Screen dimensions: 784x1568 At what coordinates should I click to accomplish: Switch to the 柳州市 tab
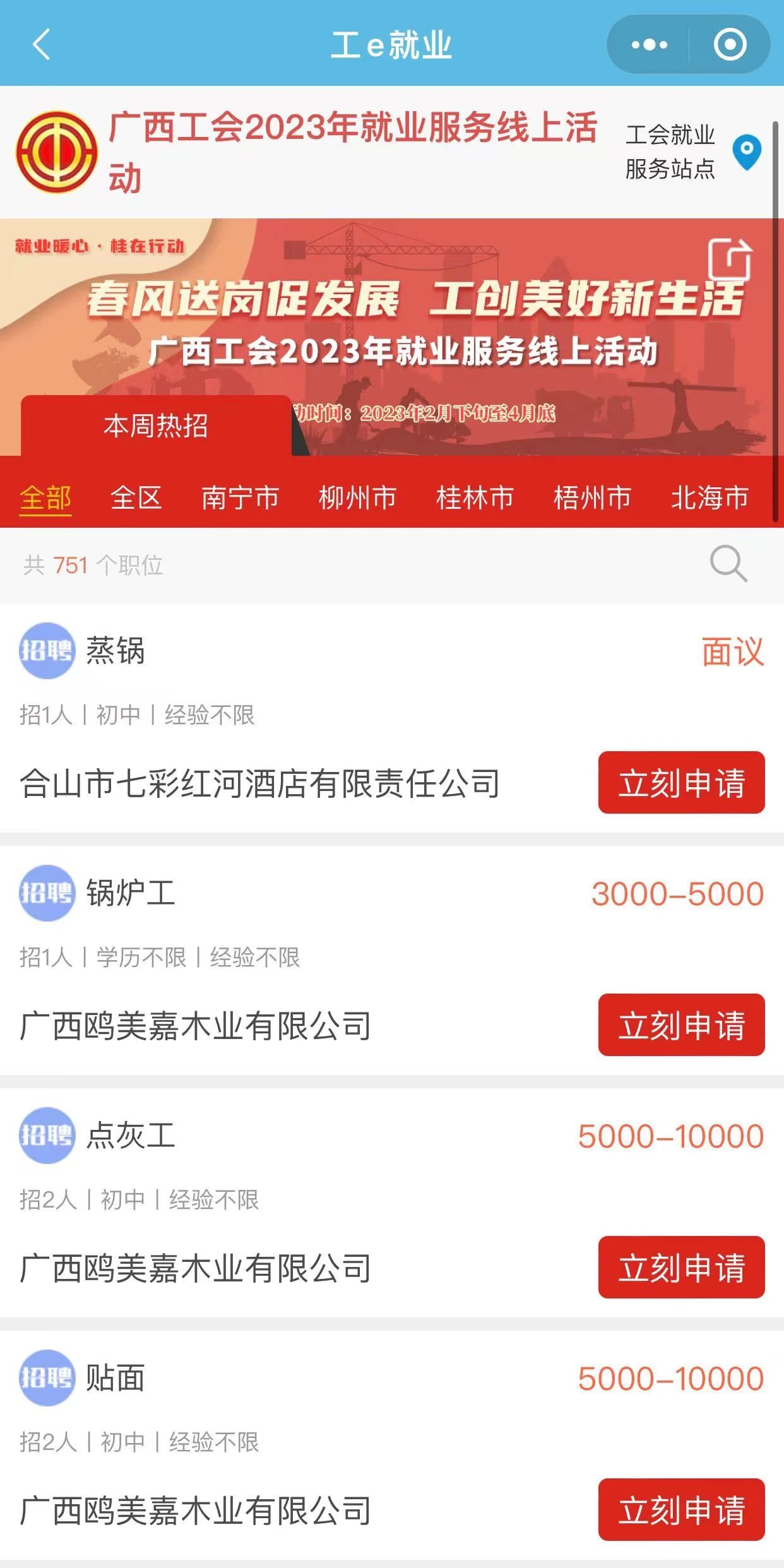click(x=357, y=498)
